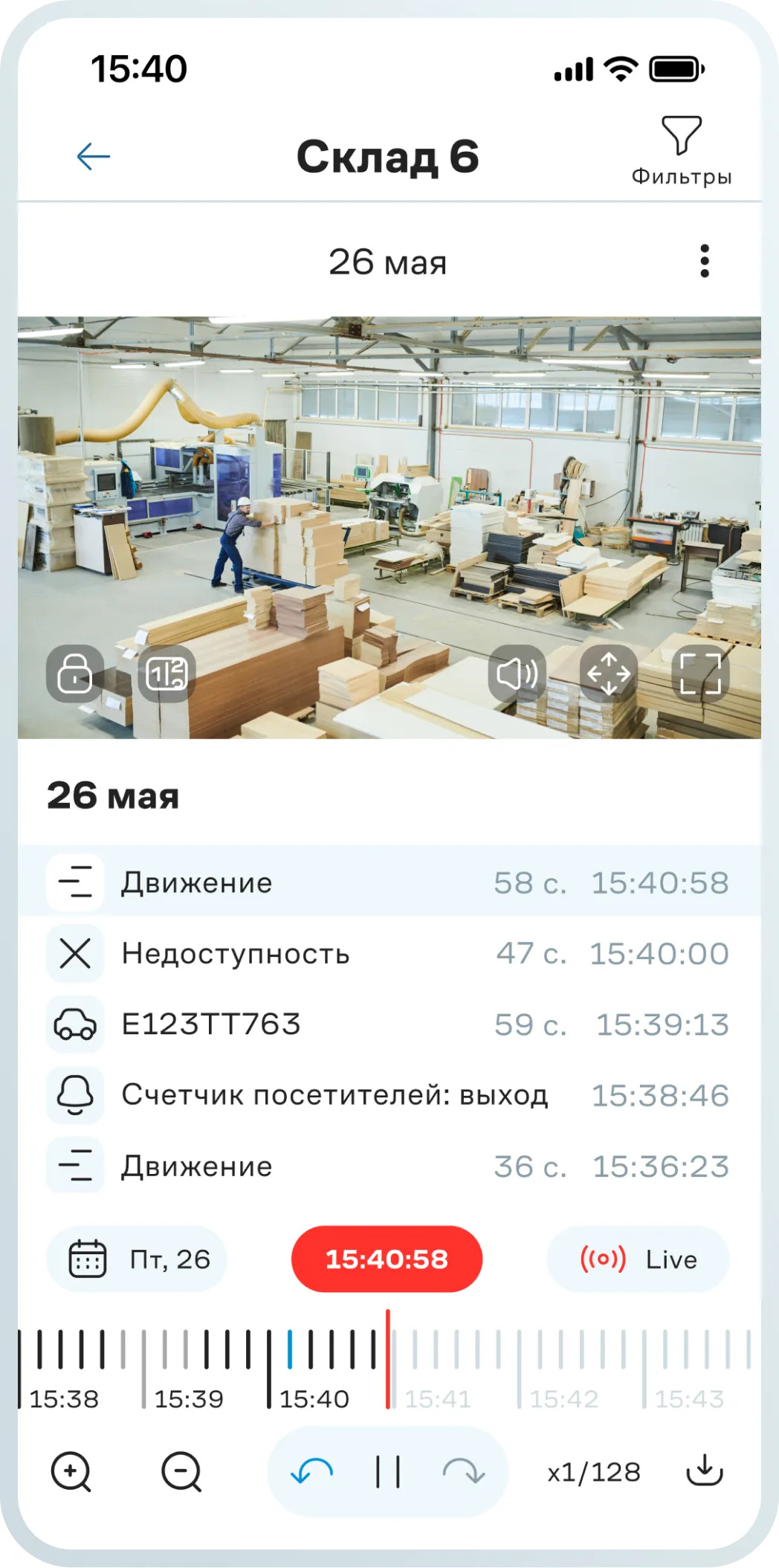Expand video to fullscreen
Viewport: 779px width, 1568px height.
coord(700,674)
